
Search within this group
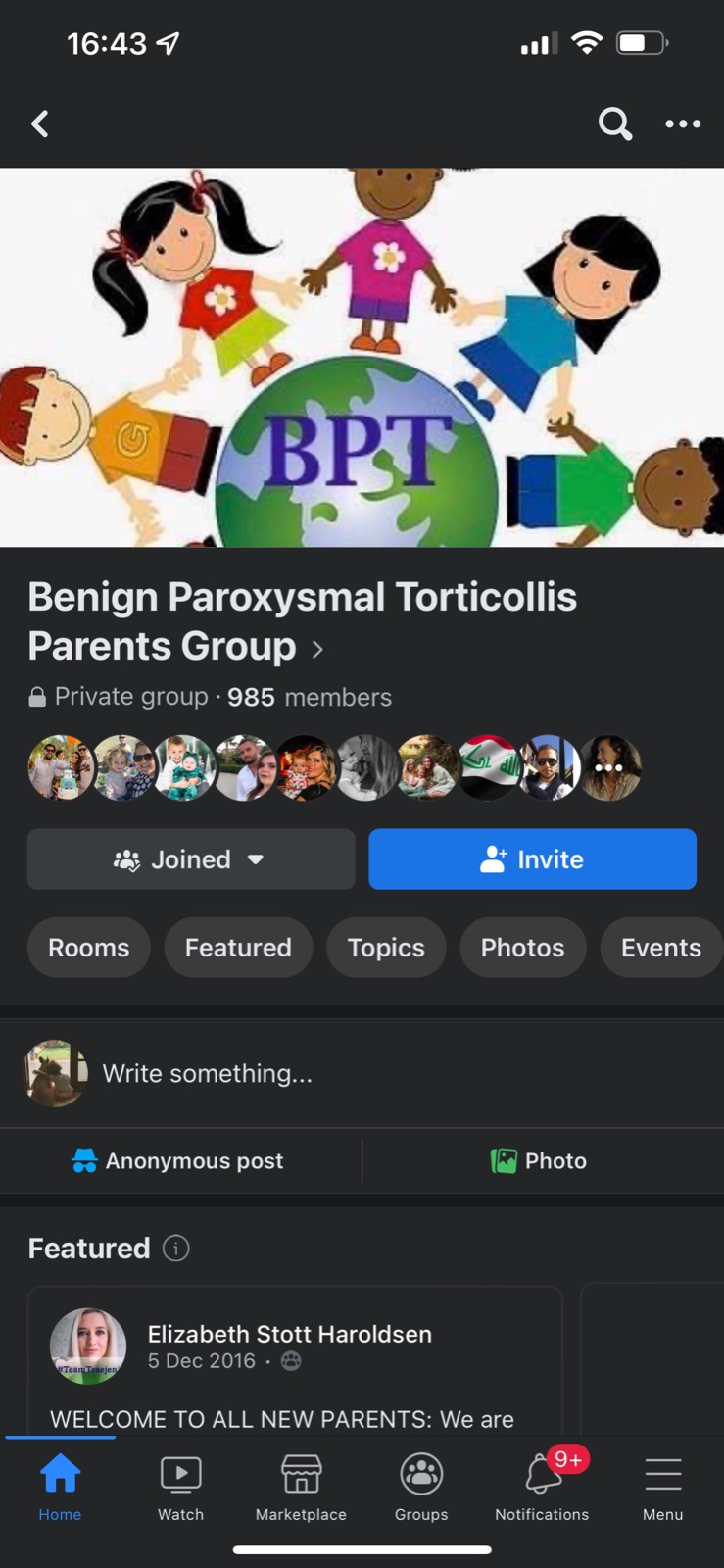(x=614, y=123)
